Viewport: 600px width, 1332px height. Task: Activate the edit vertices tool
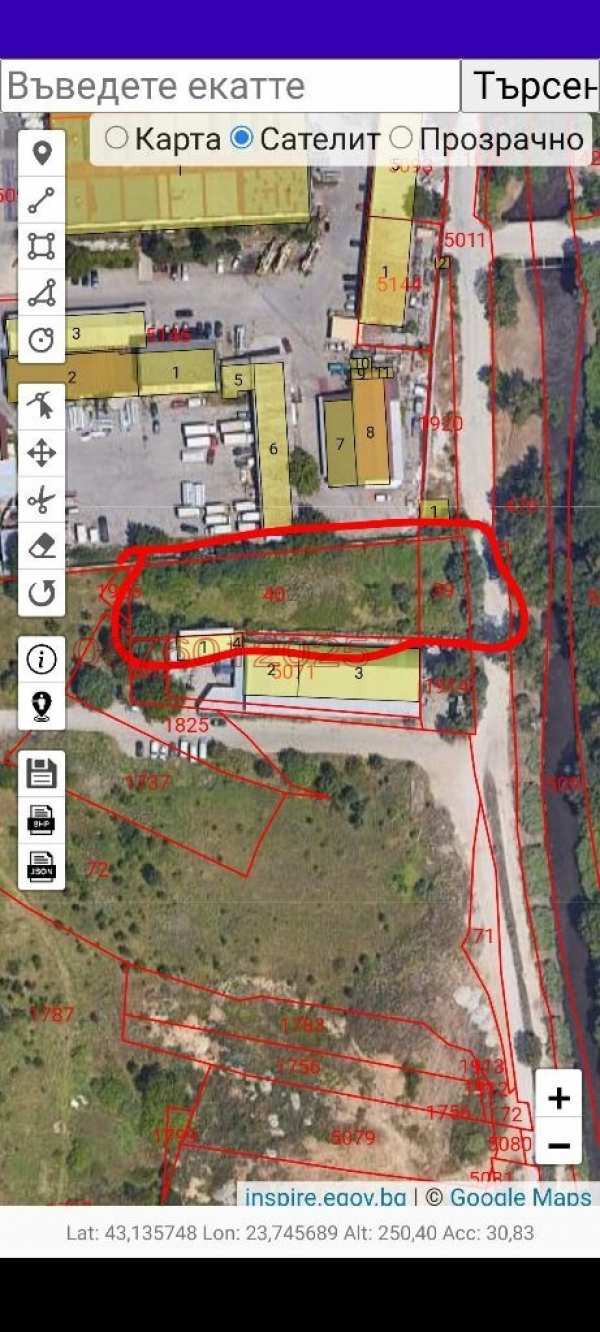[42, 406]
